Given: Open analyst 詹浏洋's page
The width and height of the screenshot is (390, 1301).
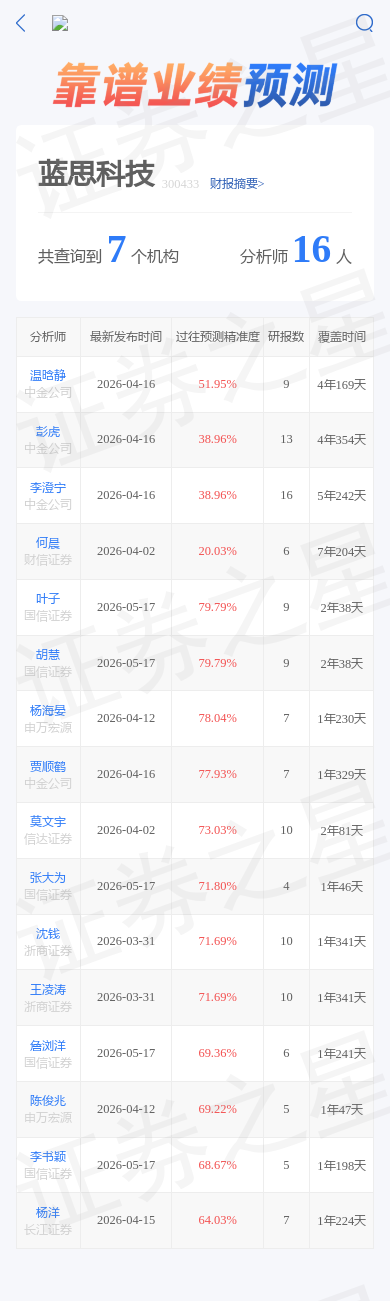Looking at the screenshot, I should [48, 1046].
